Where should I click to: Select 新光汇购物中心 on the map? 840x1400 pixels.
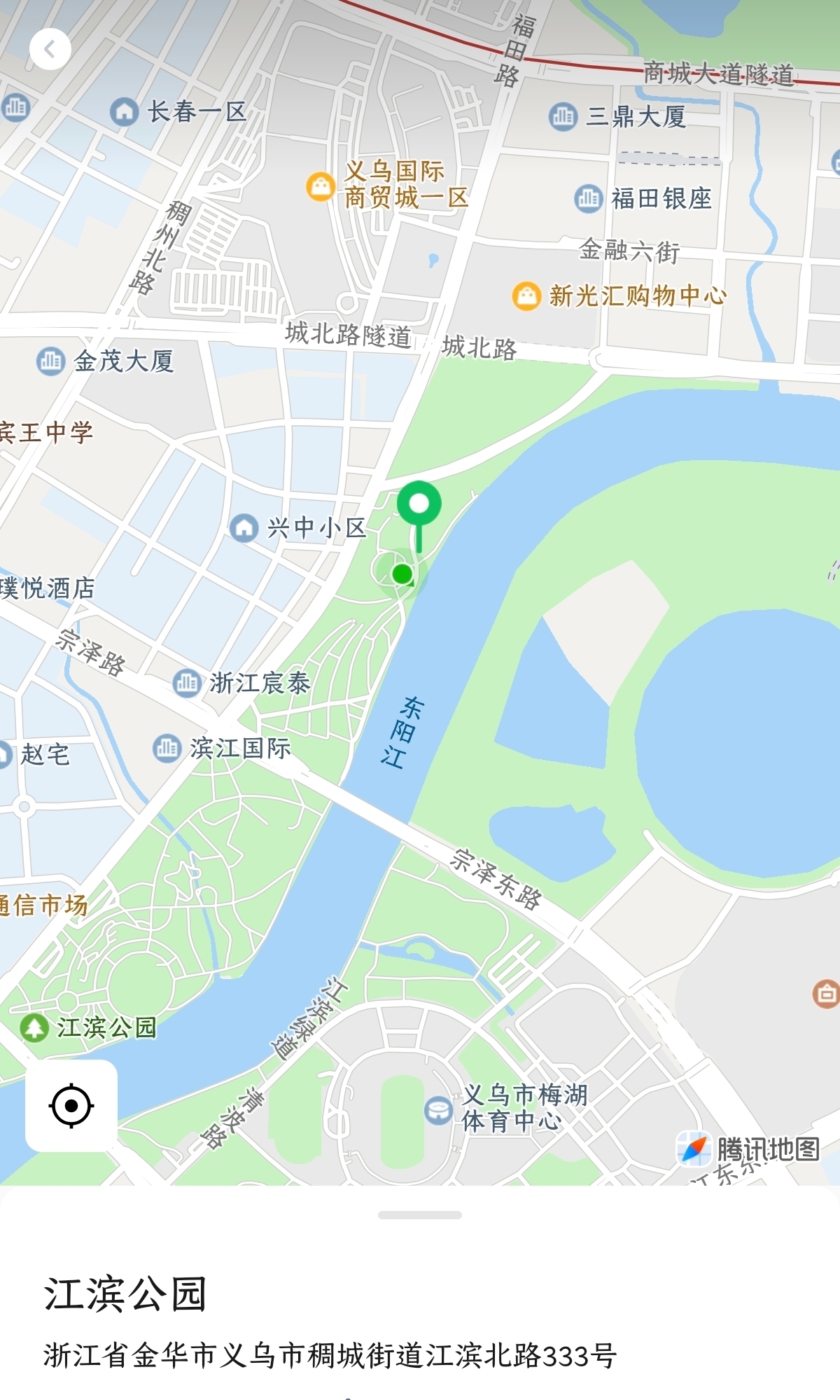(x=526, y=296)
